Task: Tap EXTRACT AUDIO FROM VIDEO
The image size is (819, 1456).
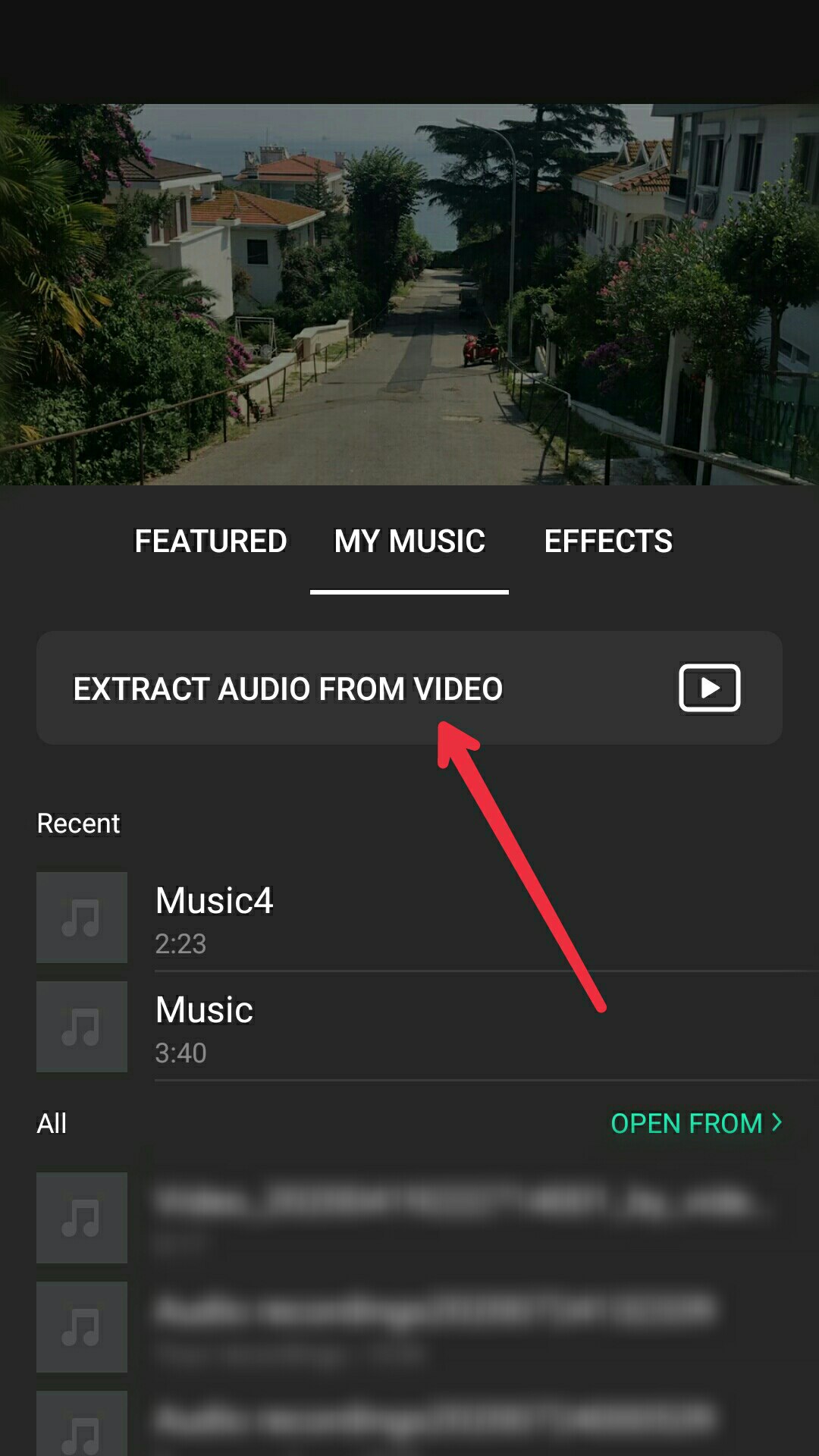Action: coord(288,688)
